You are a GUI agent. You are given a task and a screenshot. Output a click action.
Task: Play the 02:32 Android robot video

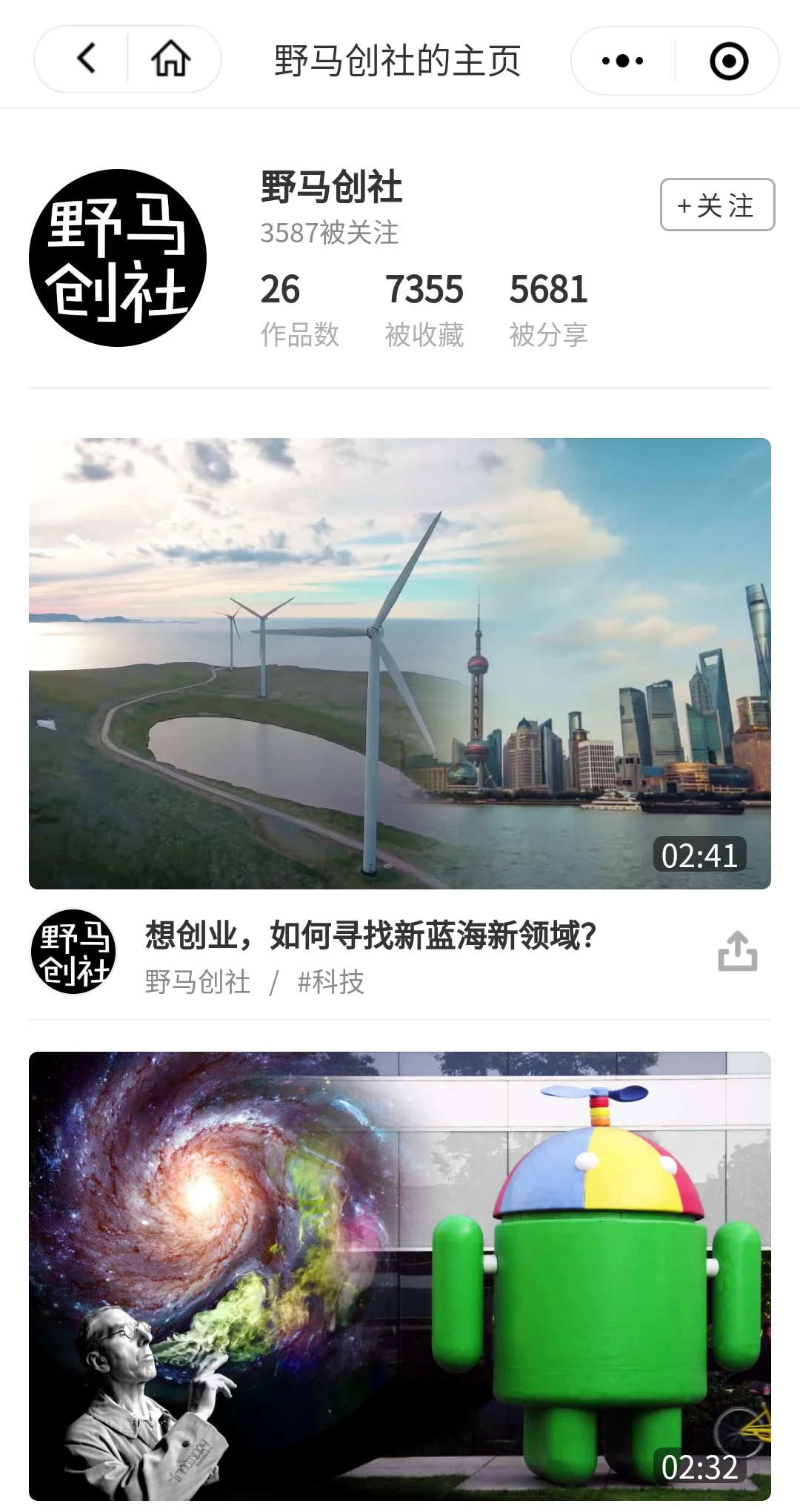(x=400, y=1276)
